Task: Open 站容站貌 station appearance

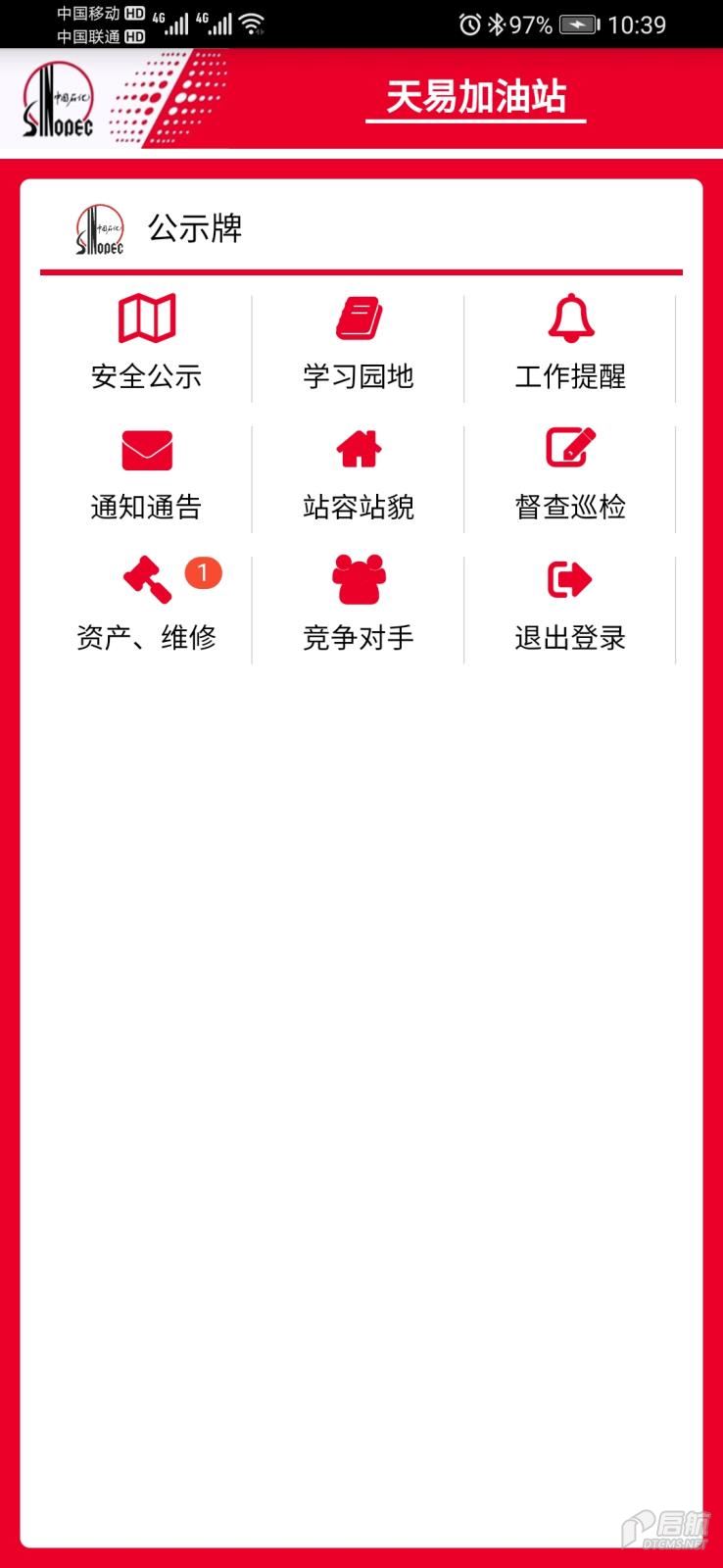Action: click(358, 475)
